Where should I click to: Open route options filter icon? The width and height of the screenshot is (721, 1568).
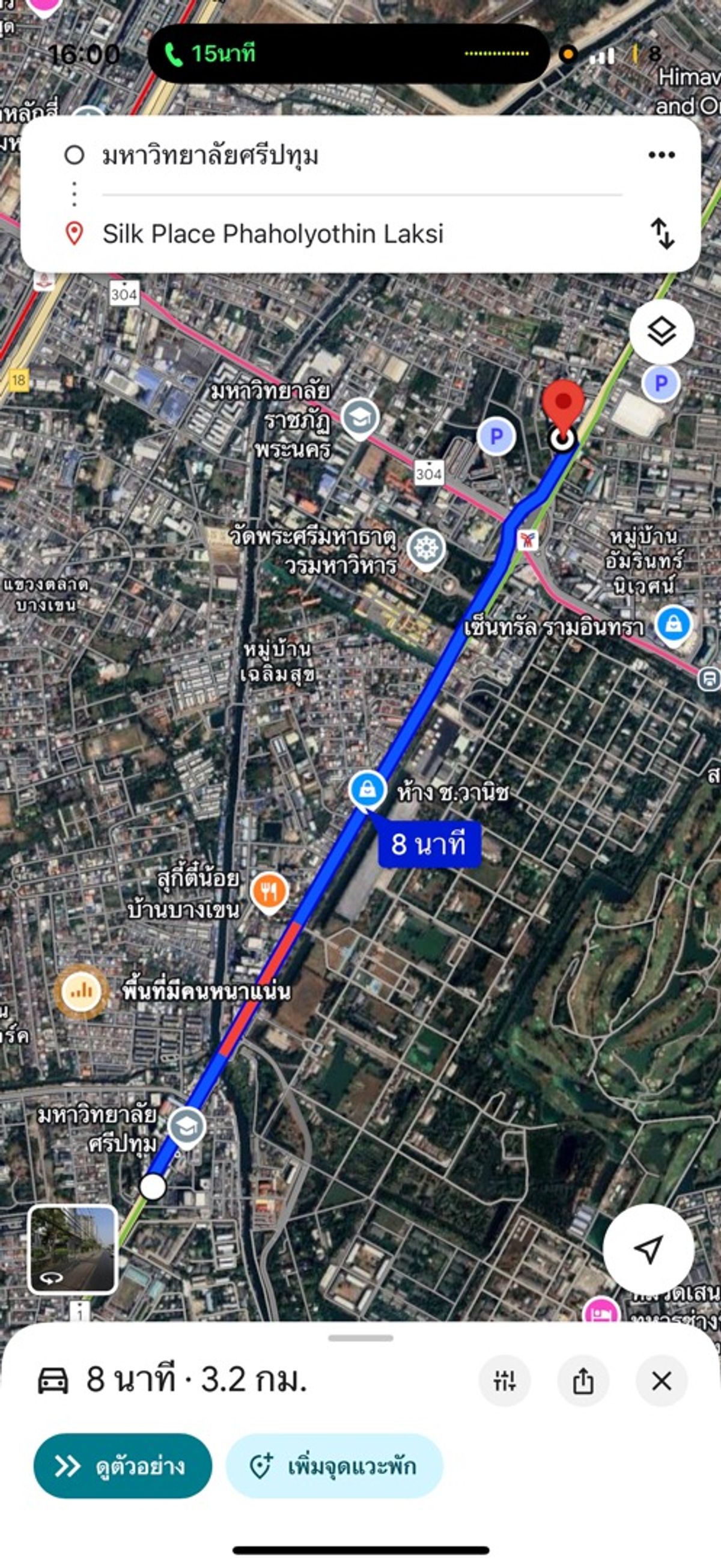504,1381
